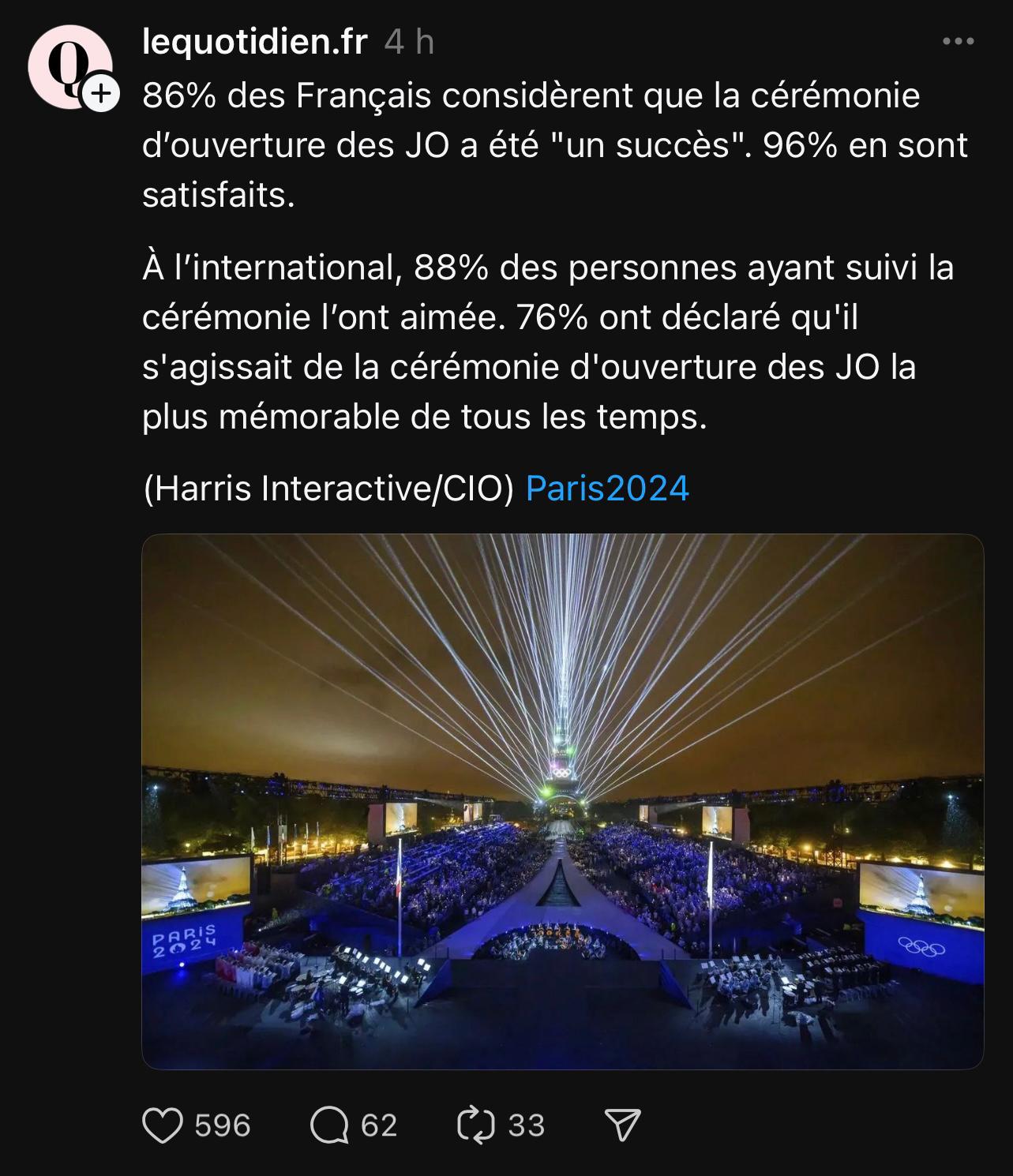Repost this lequotidien.fr post
The width and height of the screenshot is (1013, 1176).
475,1125
